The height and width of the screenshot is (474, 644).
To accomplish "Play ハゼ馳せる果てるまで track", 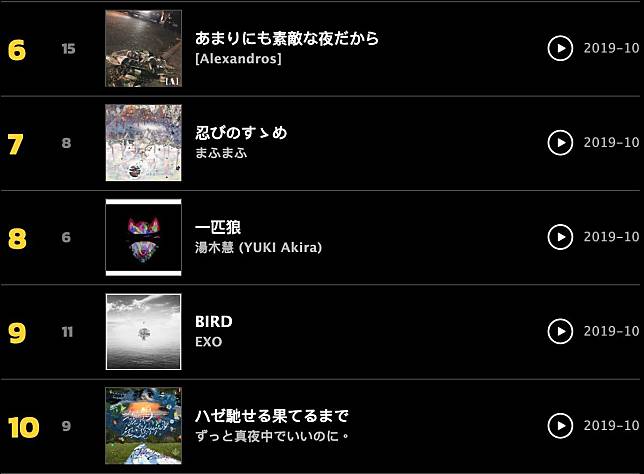I will pos(560,425).
